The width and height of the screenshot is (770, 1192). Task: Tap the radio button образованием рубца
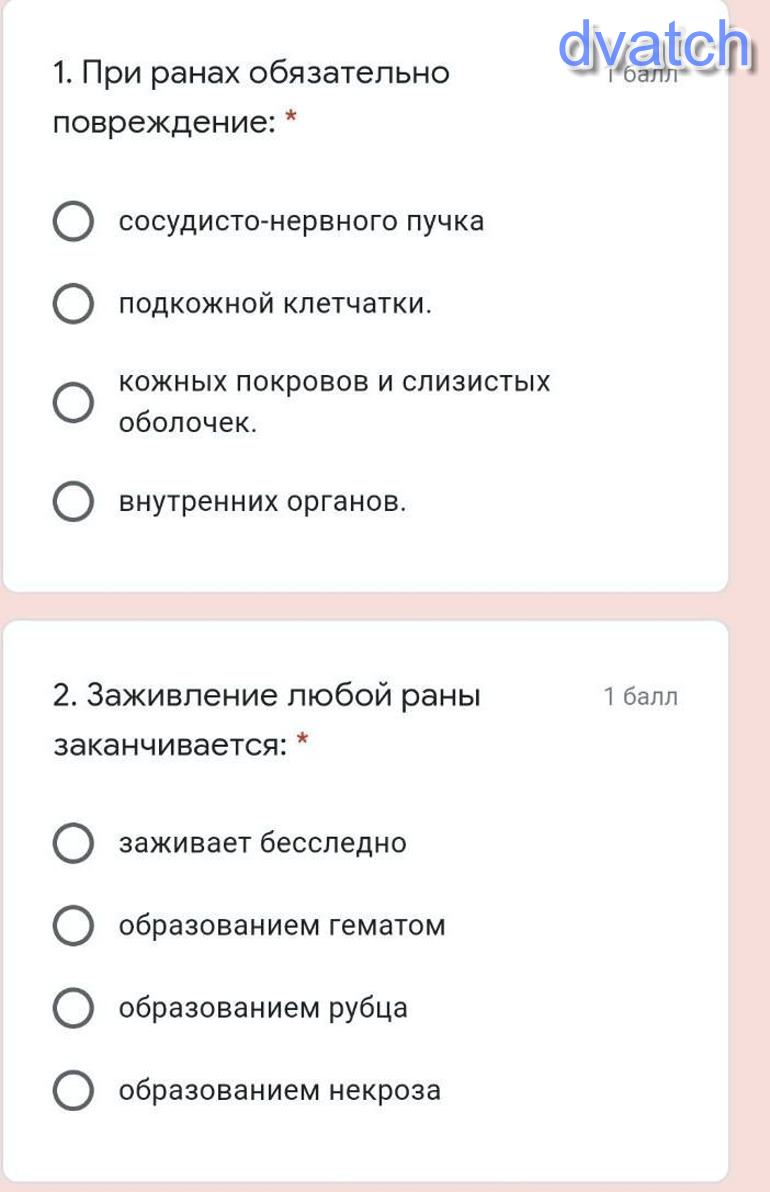(x=73, y=1008)
